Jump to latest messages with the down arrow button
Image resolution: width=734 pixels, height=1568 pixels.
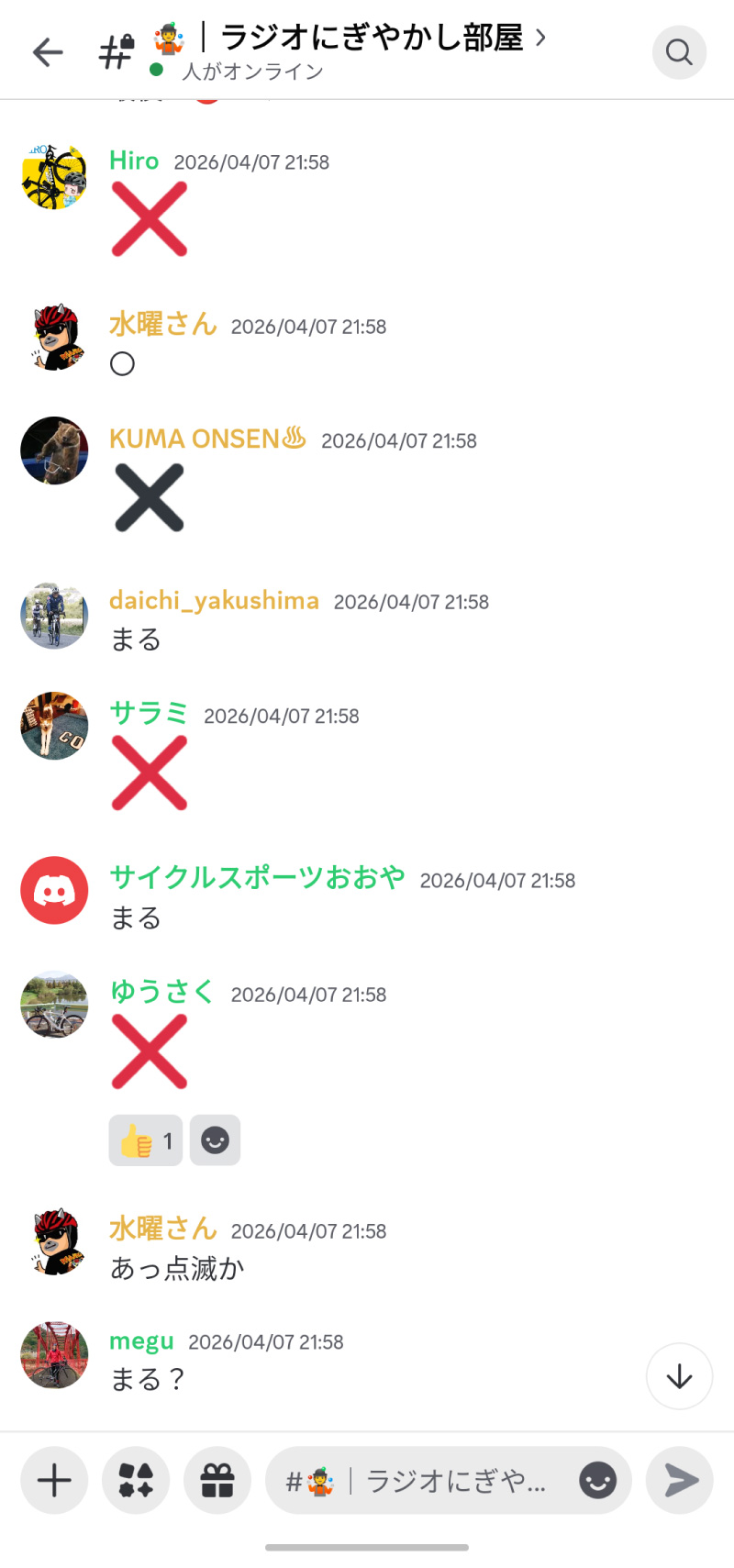[679, 1376]
